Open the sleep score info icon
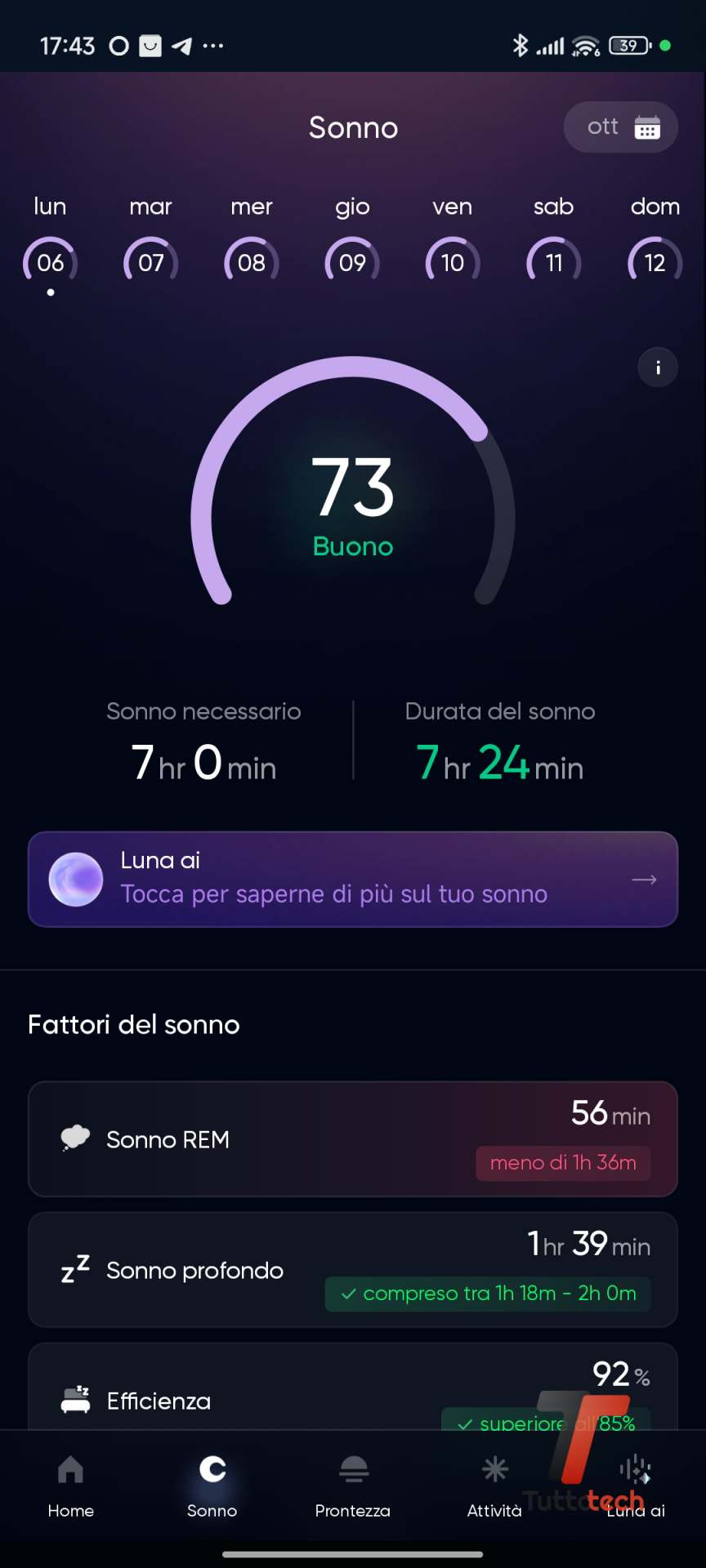The image size is (706, 1568). coord(658,367)
